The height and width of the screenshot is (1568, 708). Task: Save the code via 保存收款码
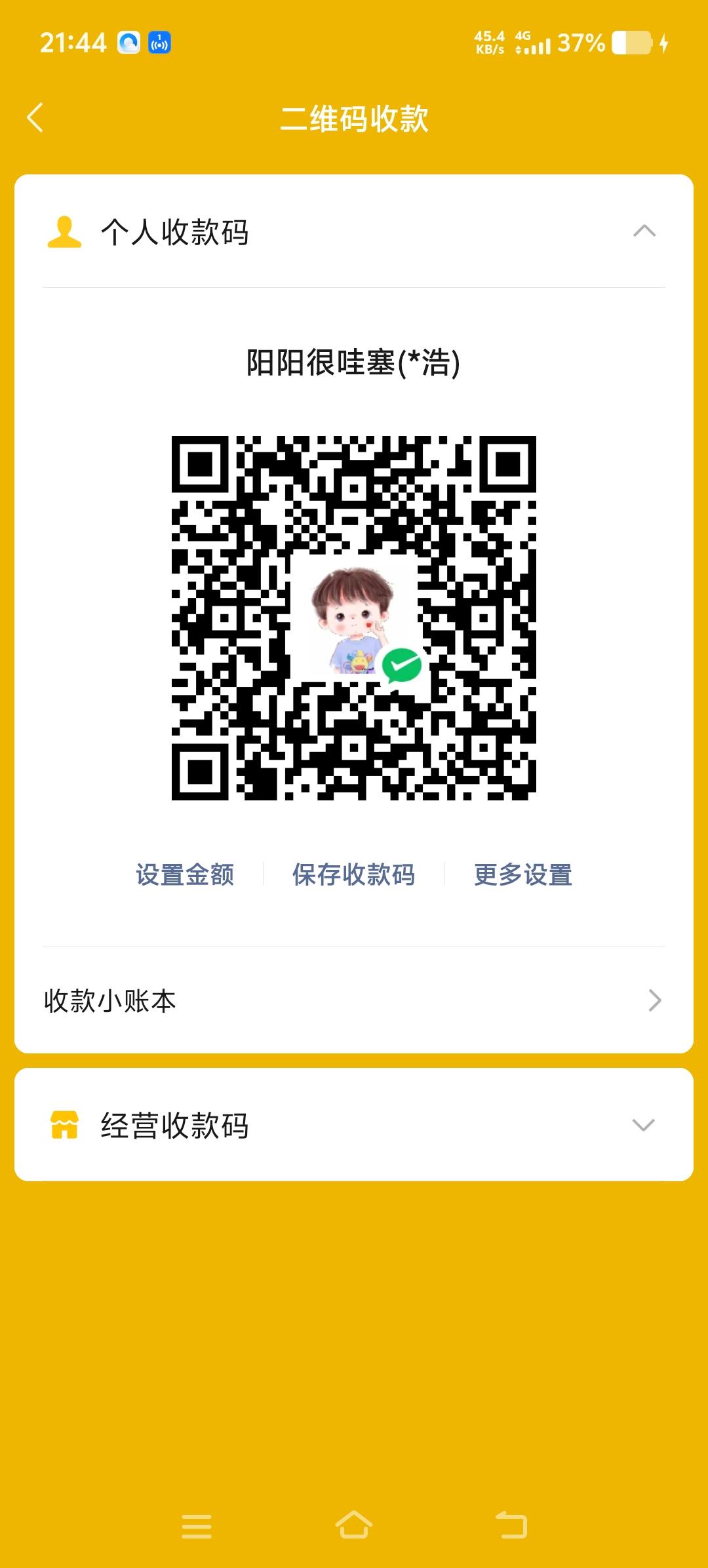[x=353, y=874]
